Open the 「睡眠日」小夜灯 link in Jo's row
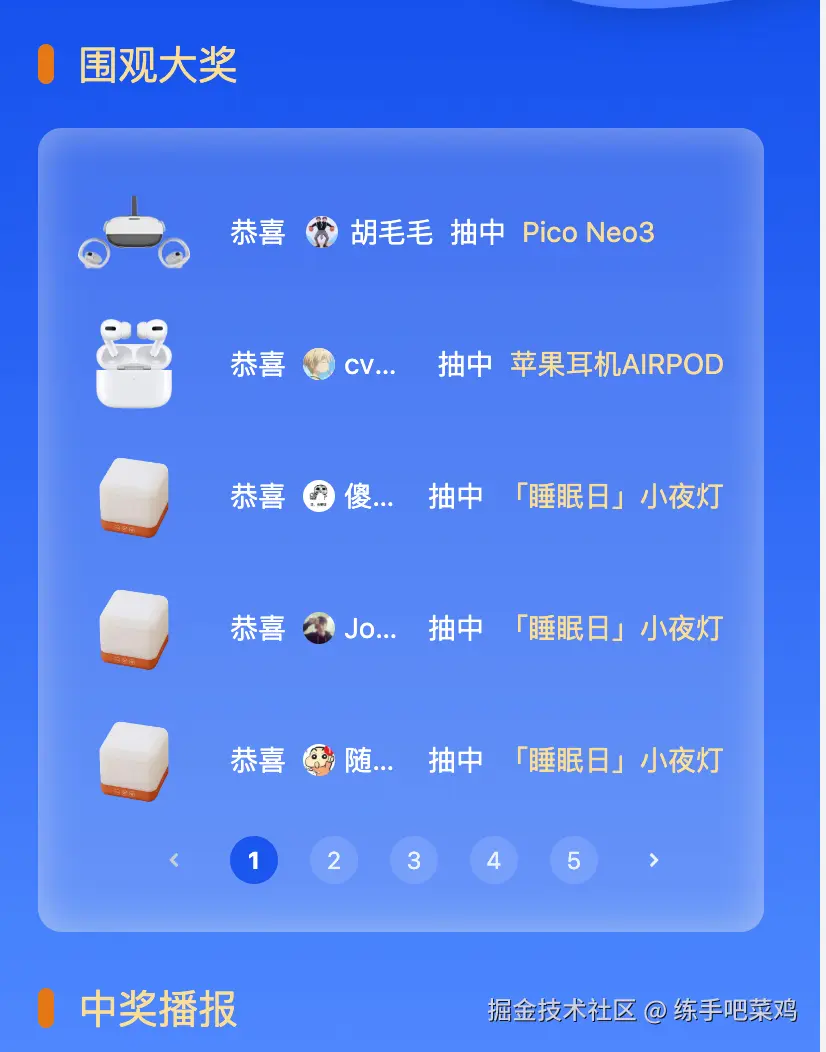Image resolution: width=826 pixels, height=1052 pixels. [618, 628]
